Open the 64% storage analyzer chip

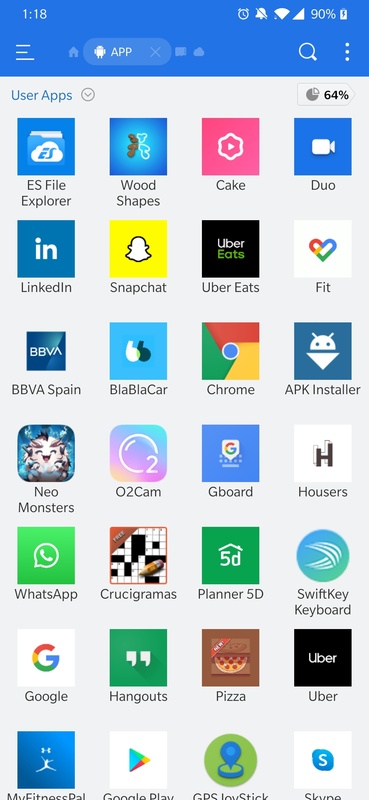(x=326, y=95)
